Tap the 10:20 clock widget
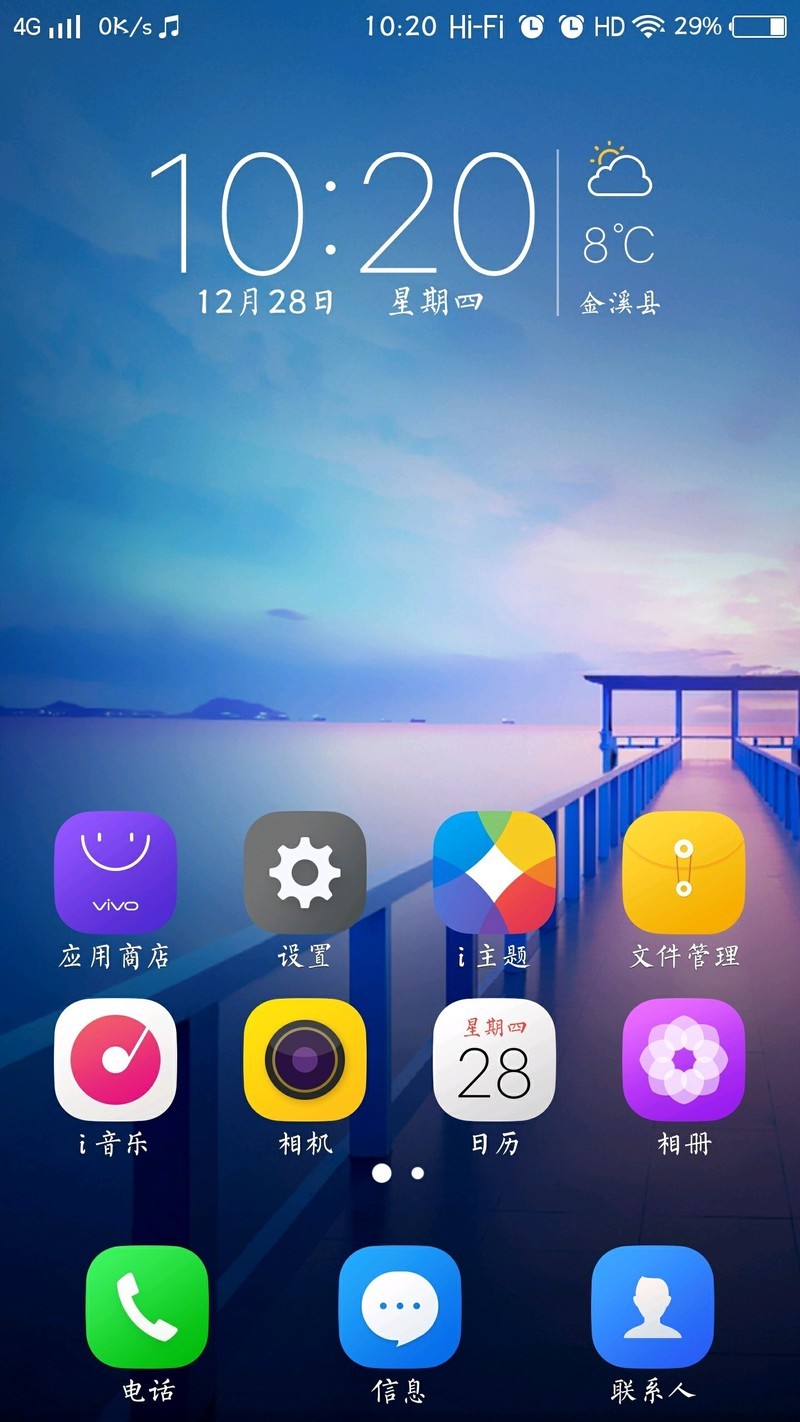This screenshot has height=1422, width=800. 343,213
